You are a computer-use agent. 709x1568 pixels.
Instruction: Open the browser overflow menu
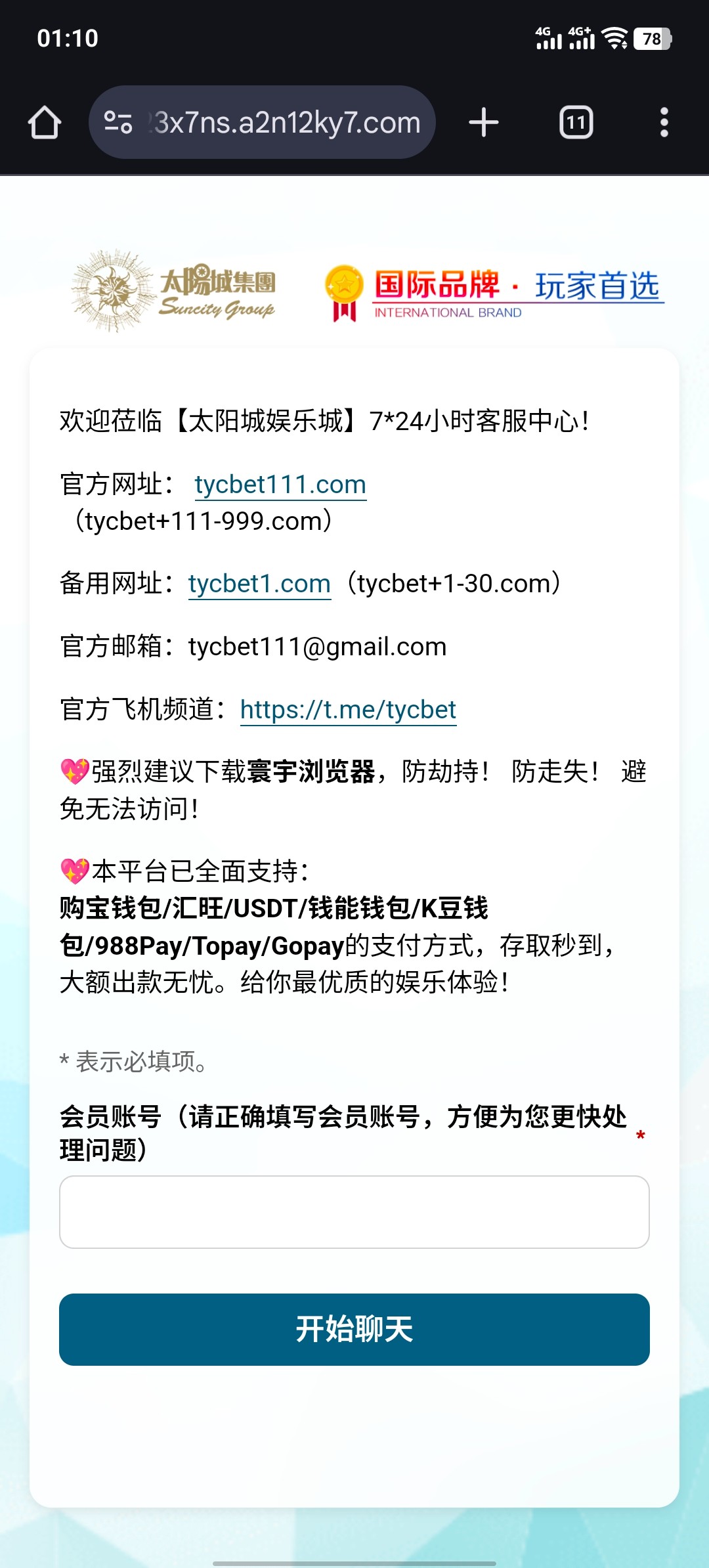pos(664,123)
